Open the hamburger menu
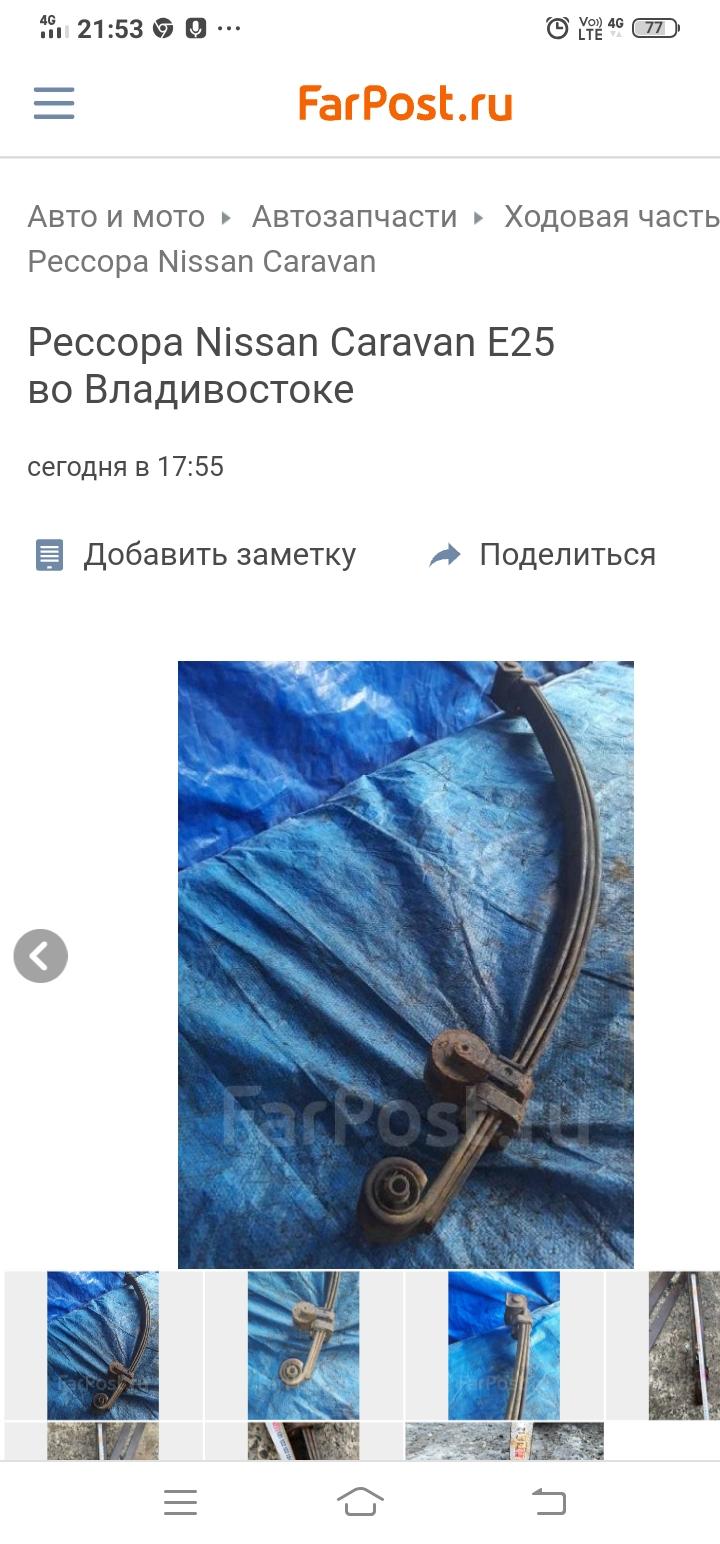720x1544 pixels. click(54, 103)
